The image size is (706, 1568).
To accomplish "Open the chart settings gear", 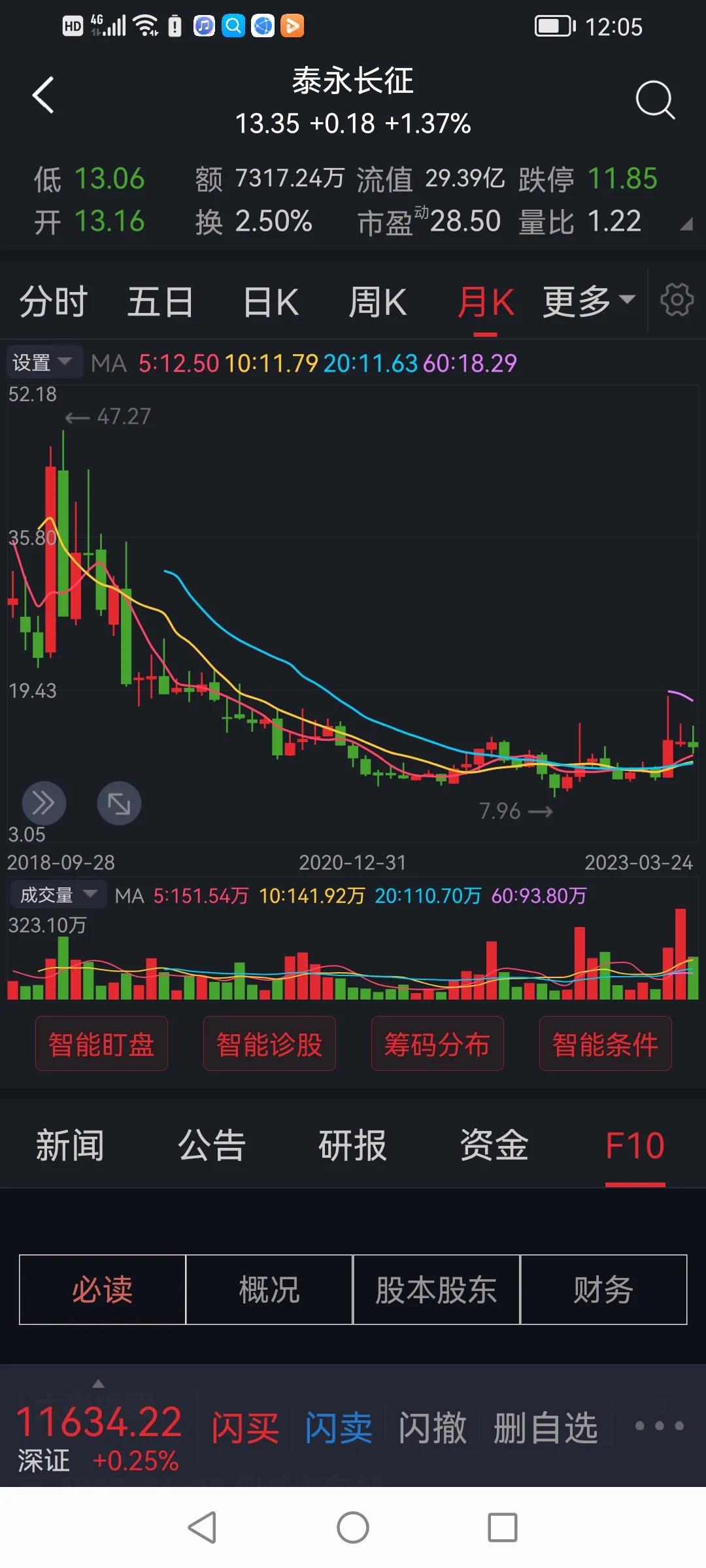I will pos(676,301).
